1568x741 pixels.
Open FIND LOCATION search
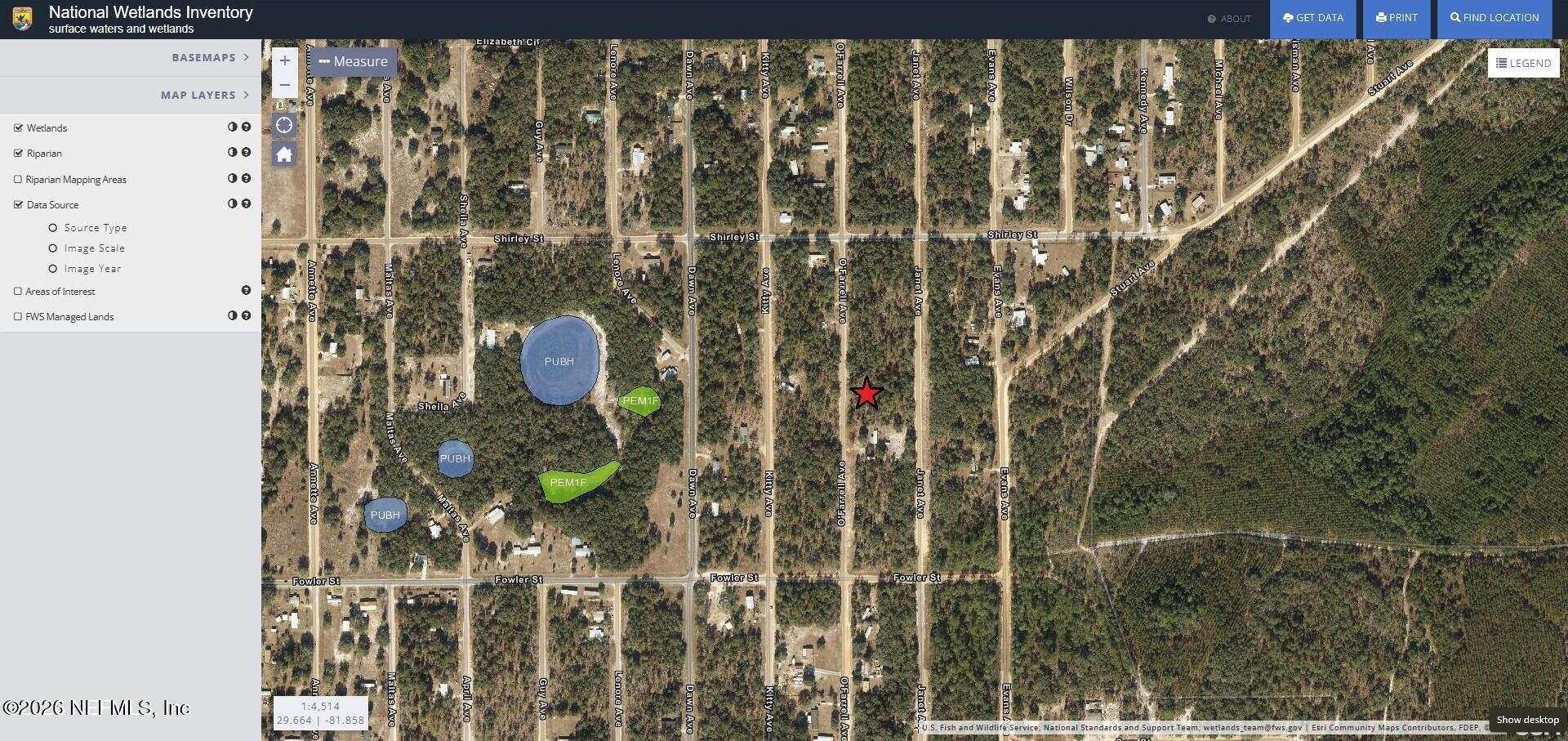[1494, 18]
